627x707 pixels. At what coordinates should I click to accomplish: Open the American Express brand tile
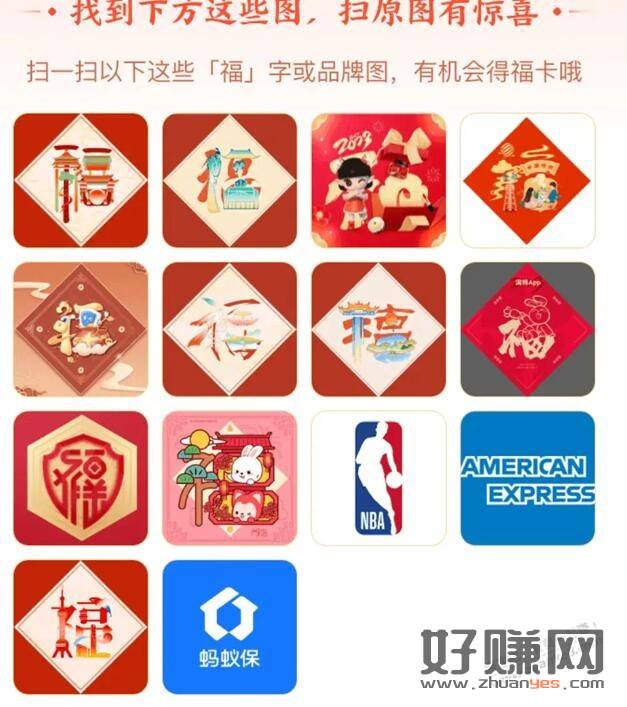[527, 478]
